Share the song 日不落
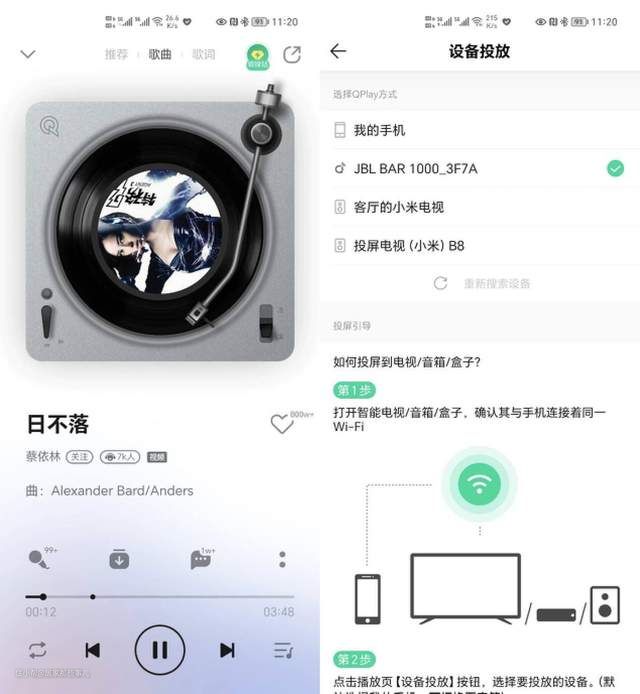This screenshot has width=640, height=694. [x=292, y=55]
